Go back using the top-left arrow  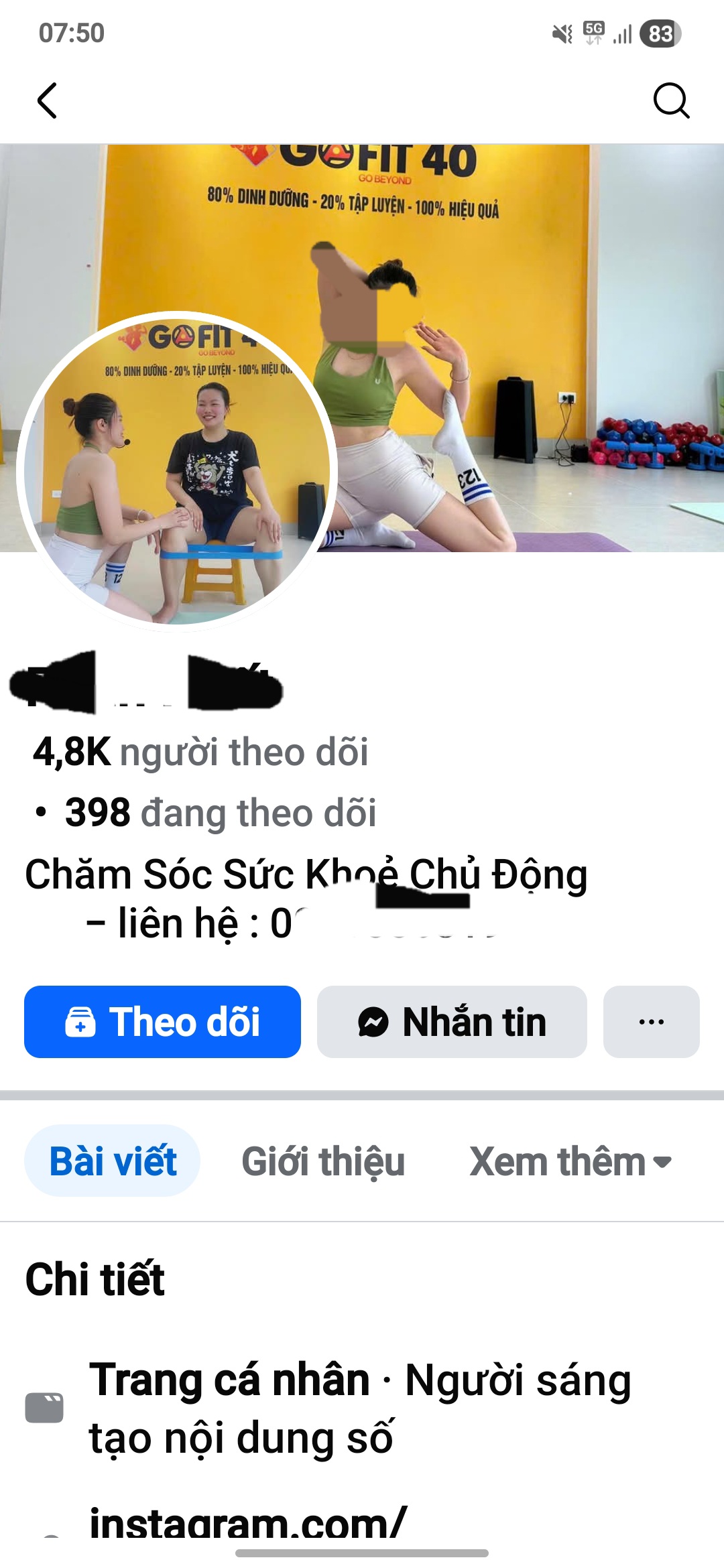coord(47,101)
